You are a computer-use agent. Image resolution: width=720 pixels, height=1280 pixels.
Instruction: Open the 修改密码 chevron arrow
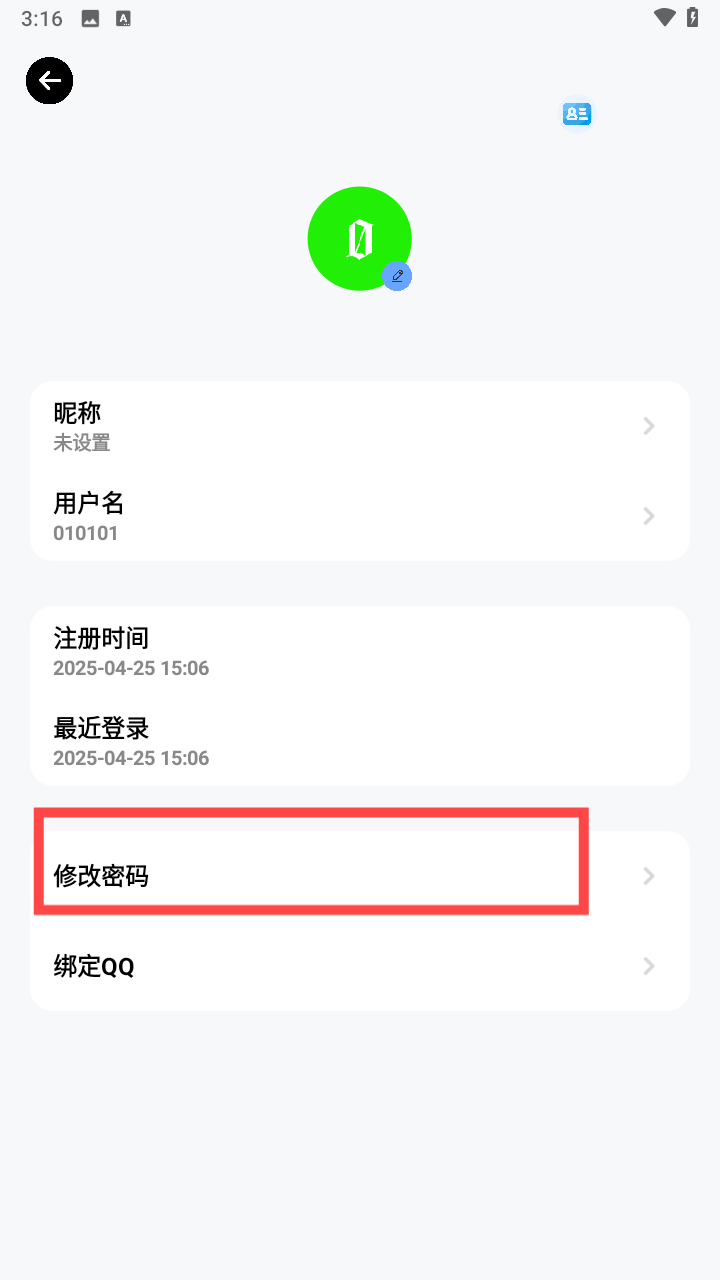(x=648, y=875)
